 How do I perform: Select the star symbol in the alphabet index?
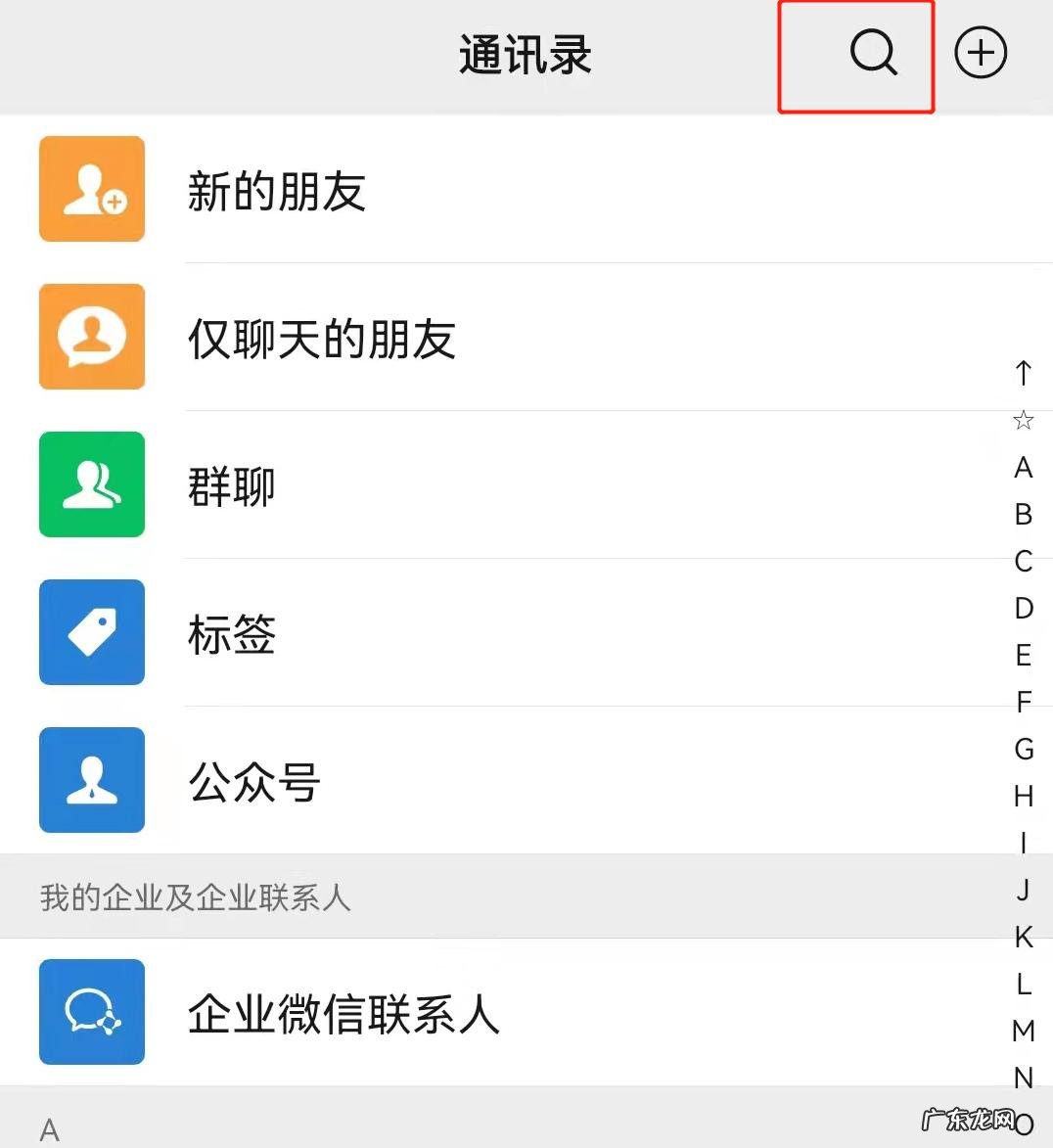(x=1023, y=420)
